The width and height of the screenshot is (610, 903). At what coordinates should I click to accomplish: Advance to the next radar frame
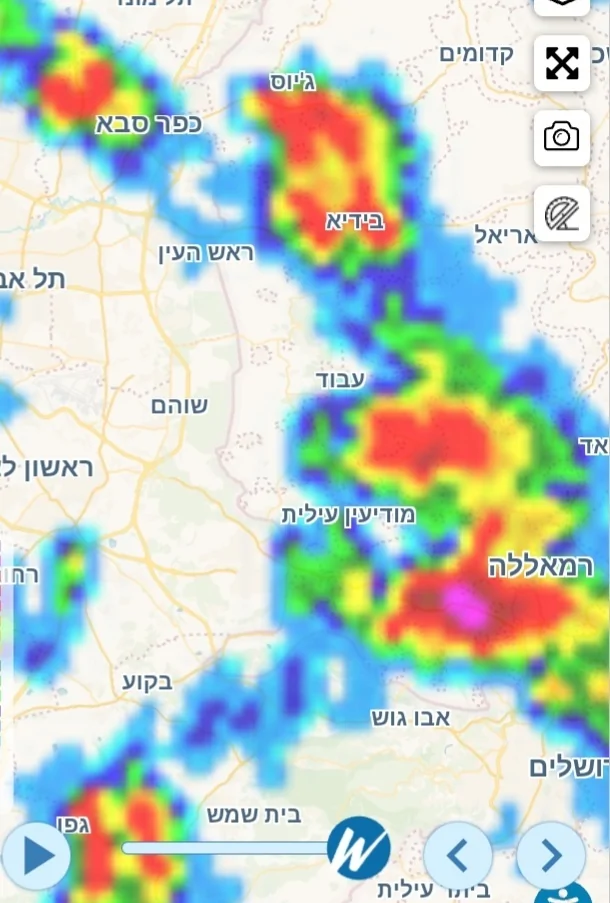(551, 856)
